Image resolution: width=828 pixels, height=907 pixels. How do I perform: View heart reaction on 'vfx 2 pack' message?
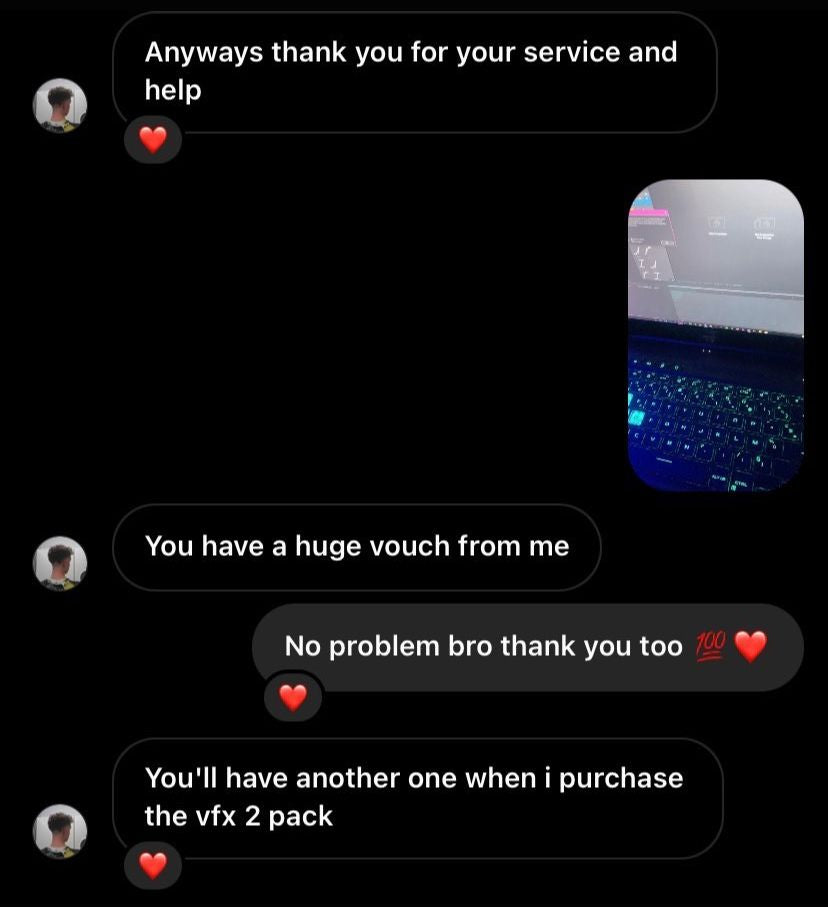[152, 865]
